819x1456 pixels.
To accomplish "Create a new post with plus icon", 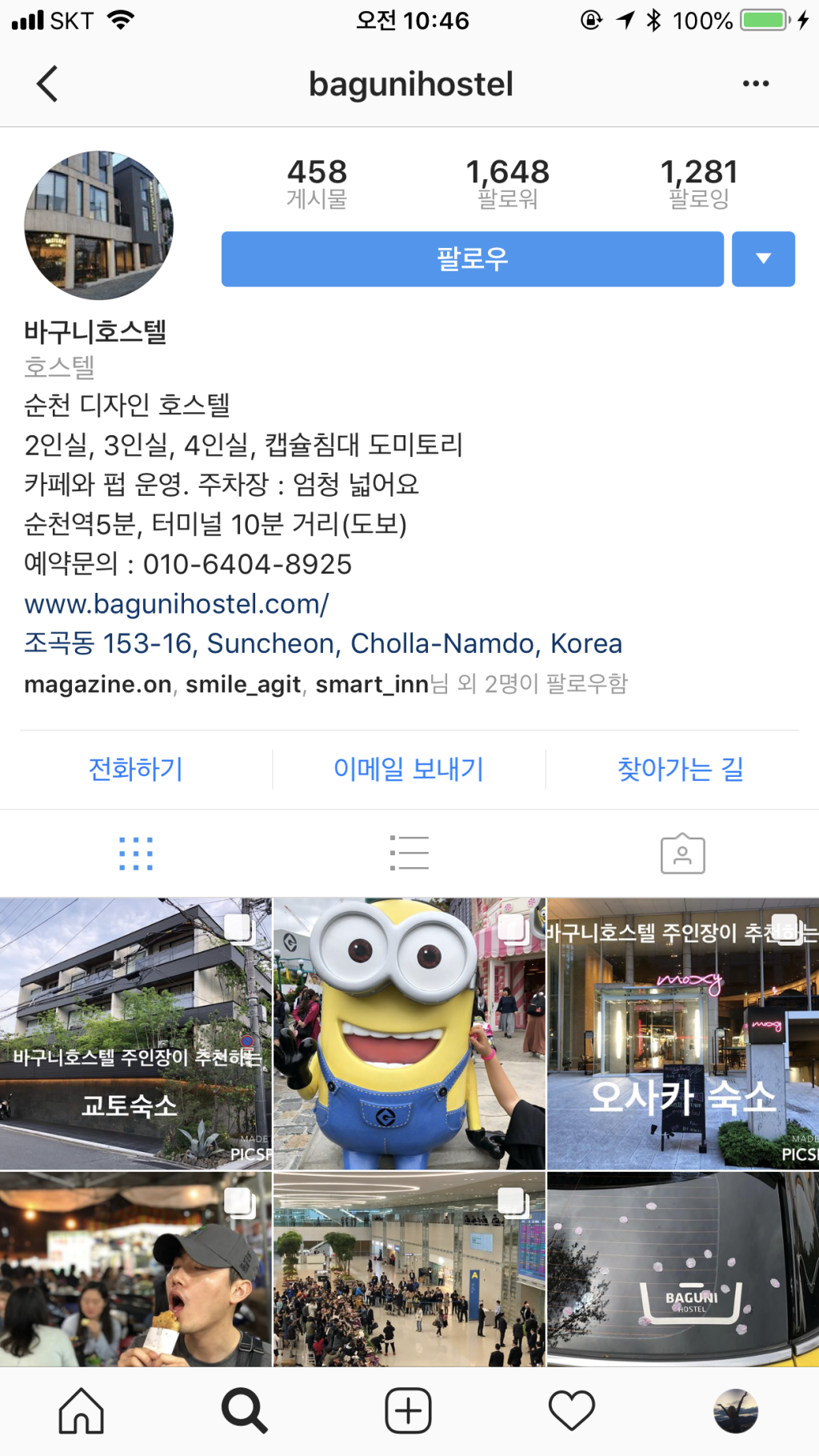I will (408, 1410).
